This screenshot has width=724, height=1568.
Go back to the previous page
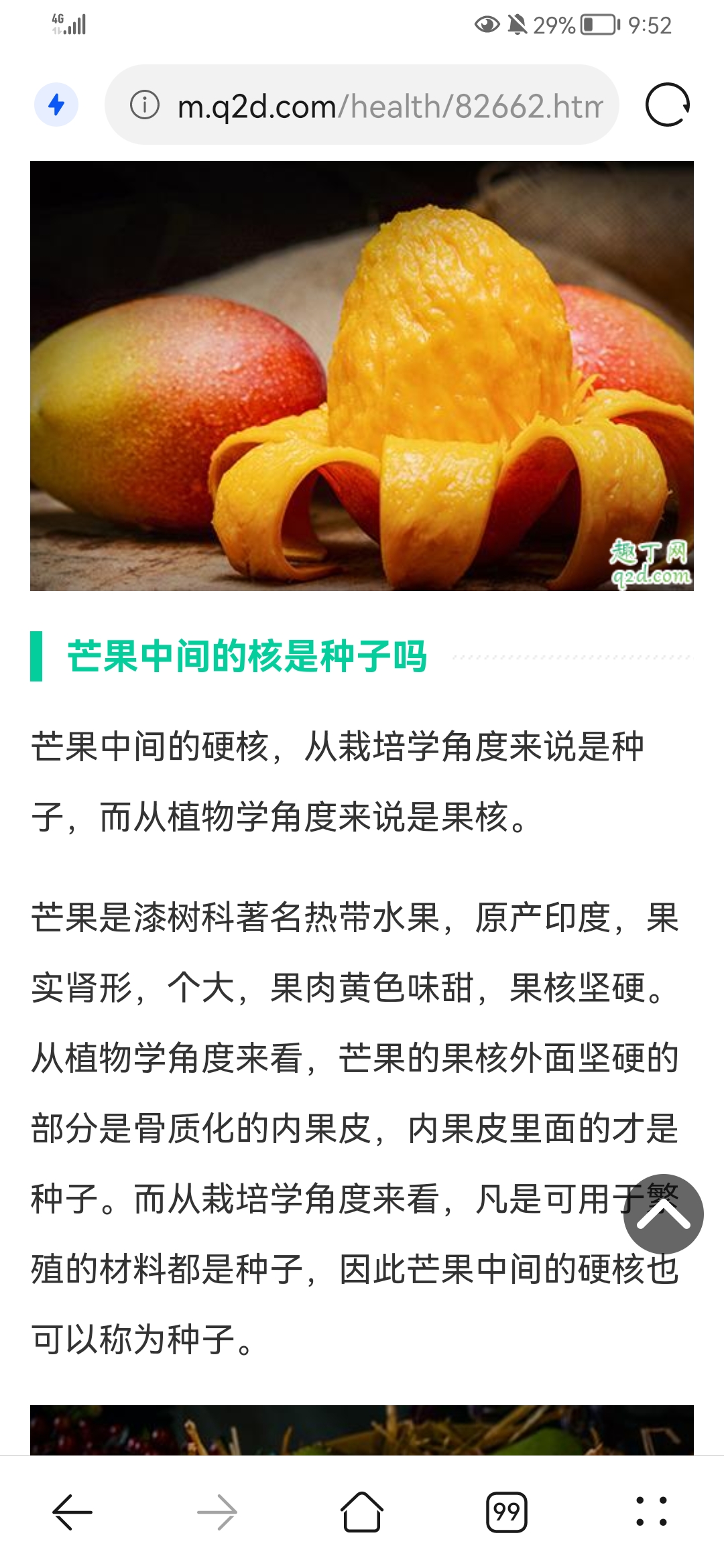tap(72, 1512)
